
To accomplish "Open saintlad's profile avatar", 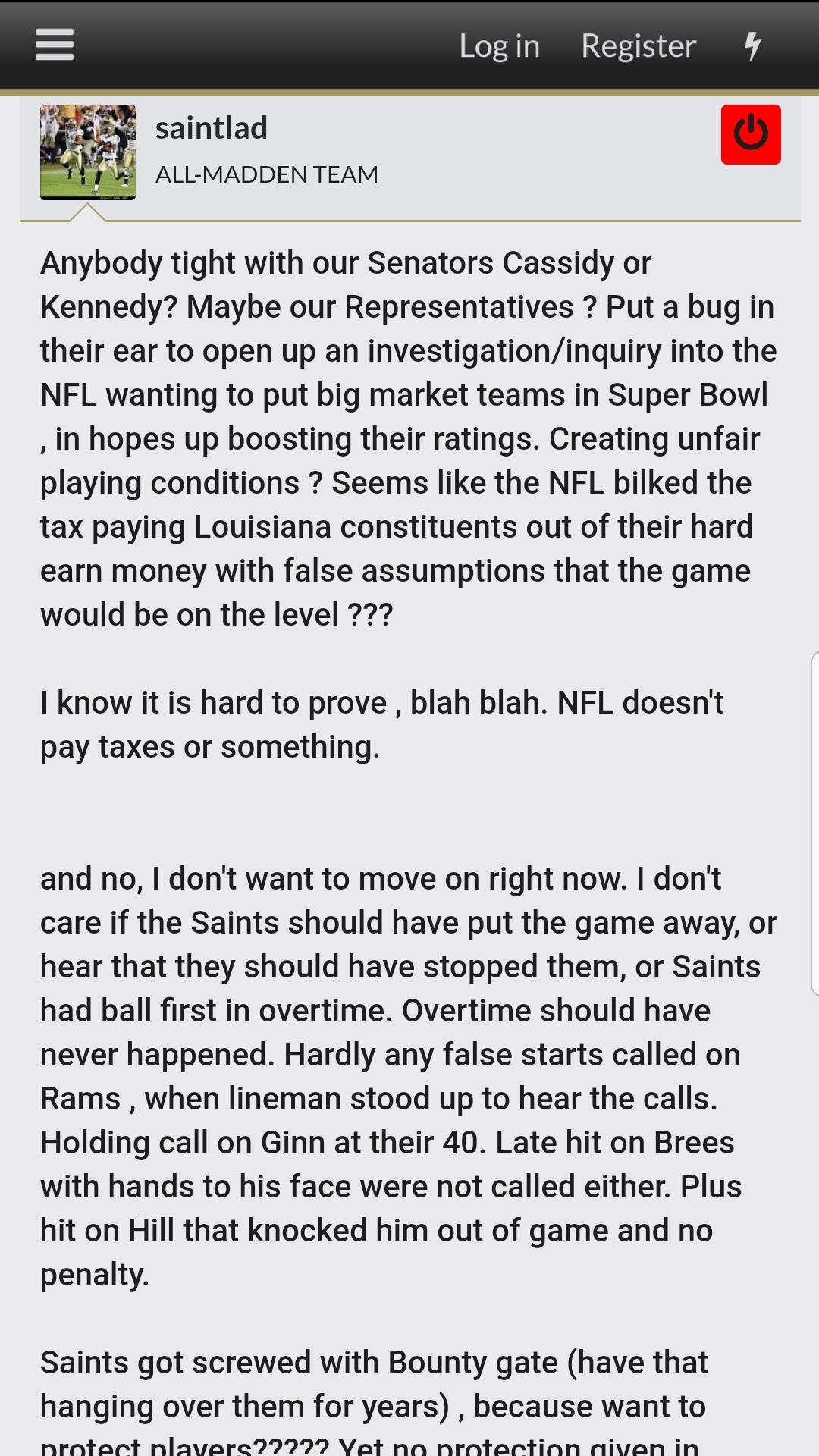I will pos(88,152).
